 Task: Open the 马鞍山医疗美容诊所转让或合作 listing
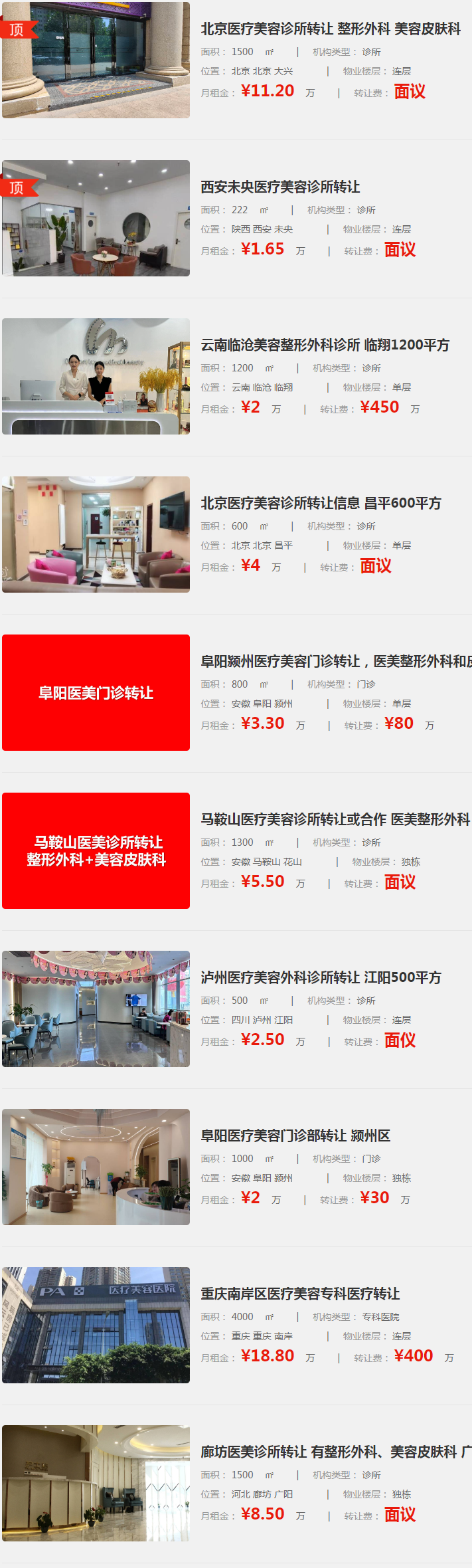(335, 820)
